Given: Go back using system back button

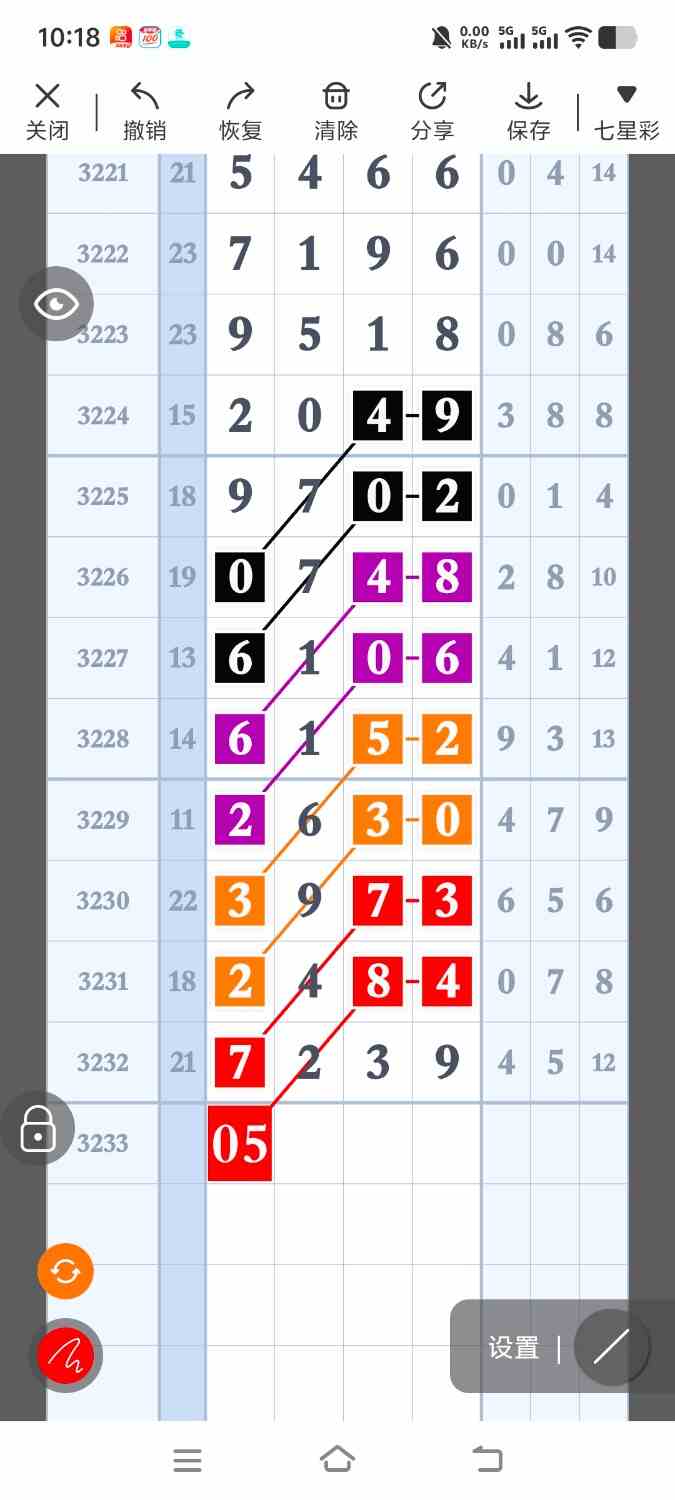Looking at the screenshot, I should click(x=487, y=1460).
